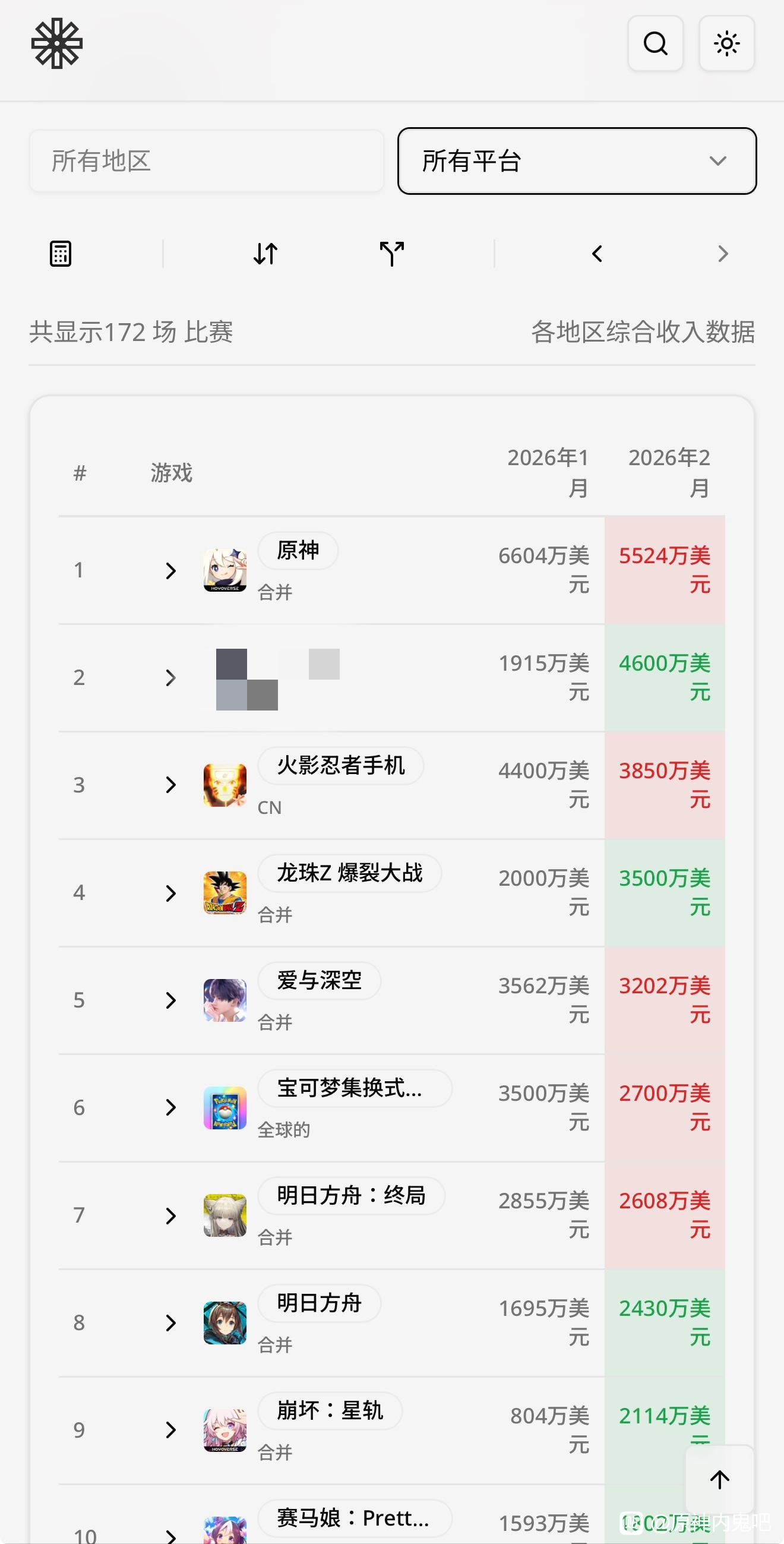
Task: Go to previous month with left chevron
Action: [x=597, y=254]
